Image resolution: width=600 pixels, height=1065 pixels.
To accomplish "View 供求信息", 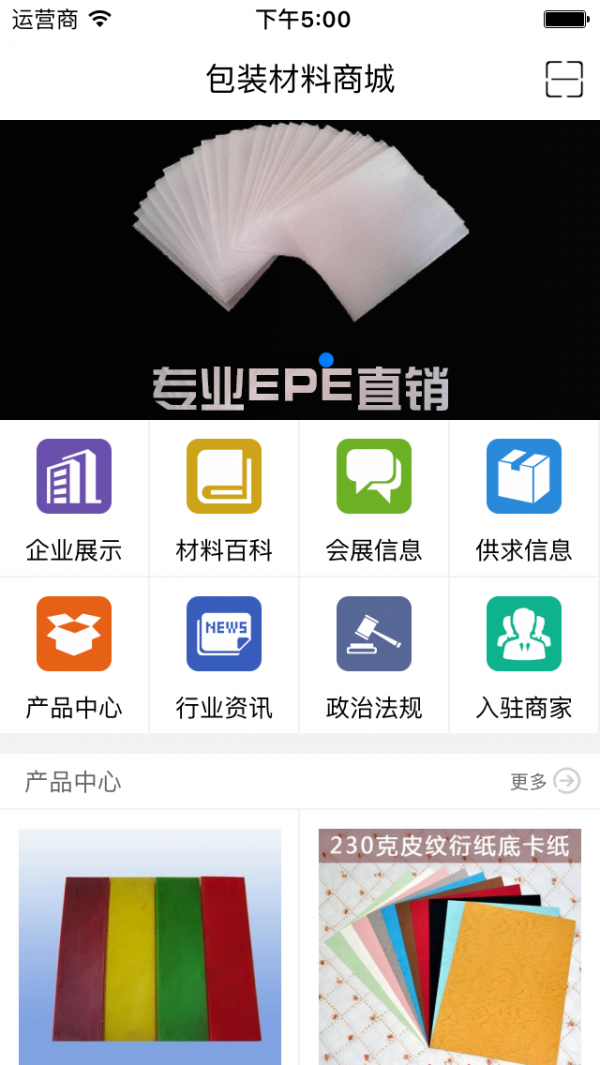I will tap(524, 499).
